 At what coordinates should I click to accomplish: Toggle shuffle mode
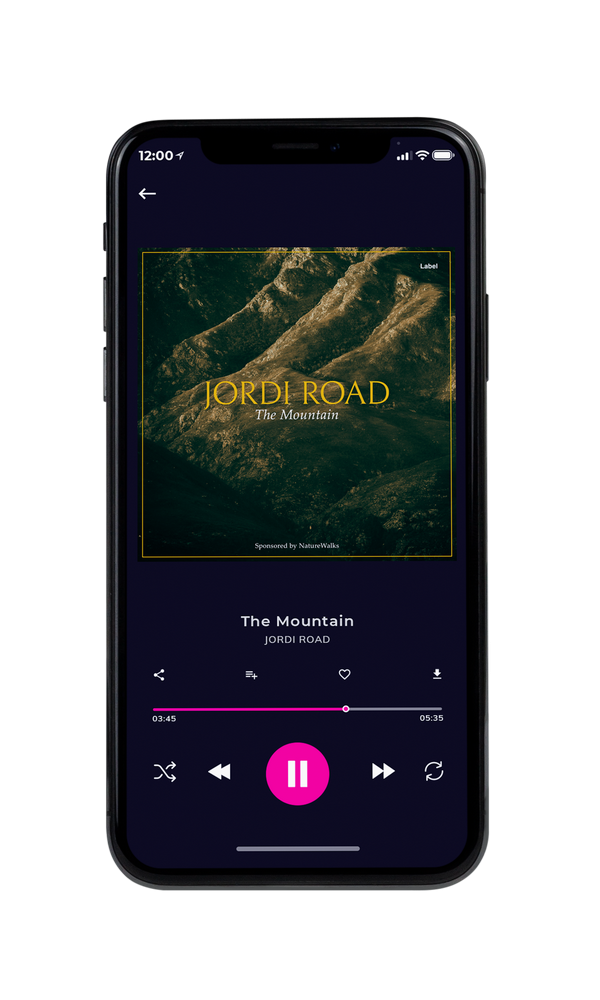coord(165,772)
